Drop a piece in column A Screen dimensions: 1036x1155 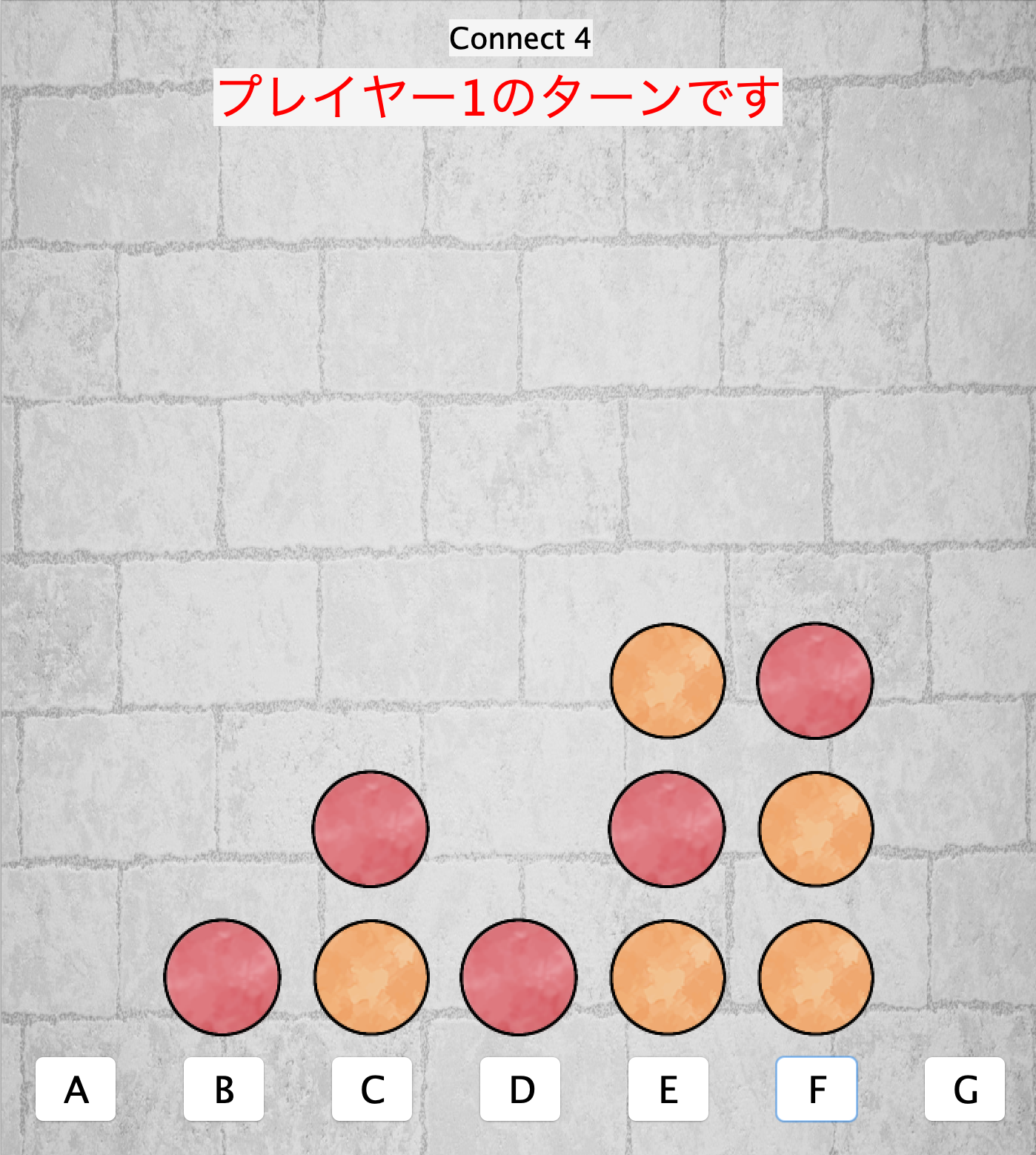[76, 1089]
